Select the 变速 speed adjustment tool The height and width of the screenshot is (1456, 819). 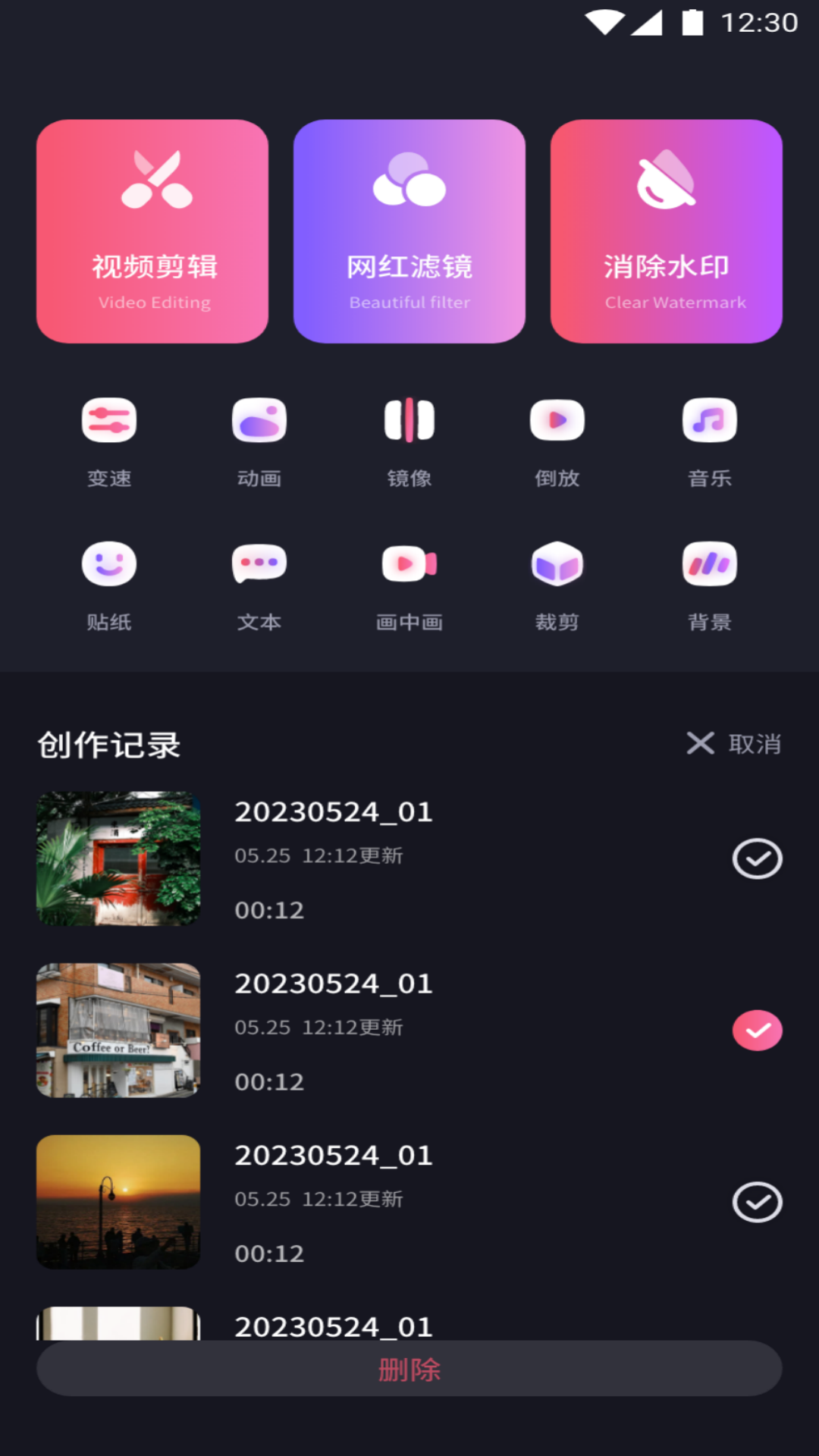point(109,440)
